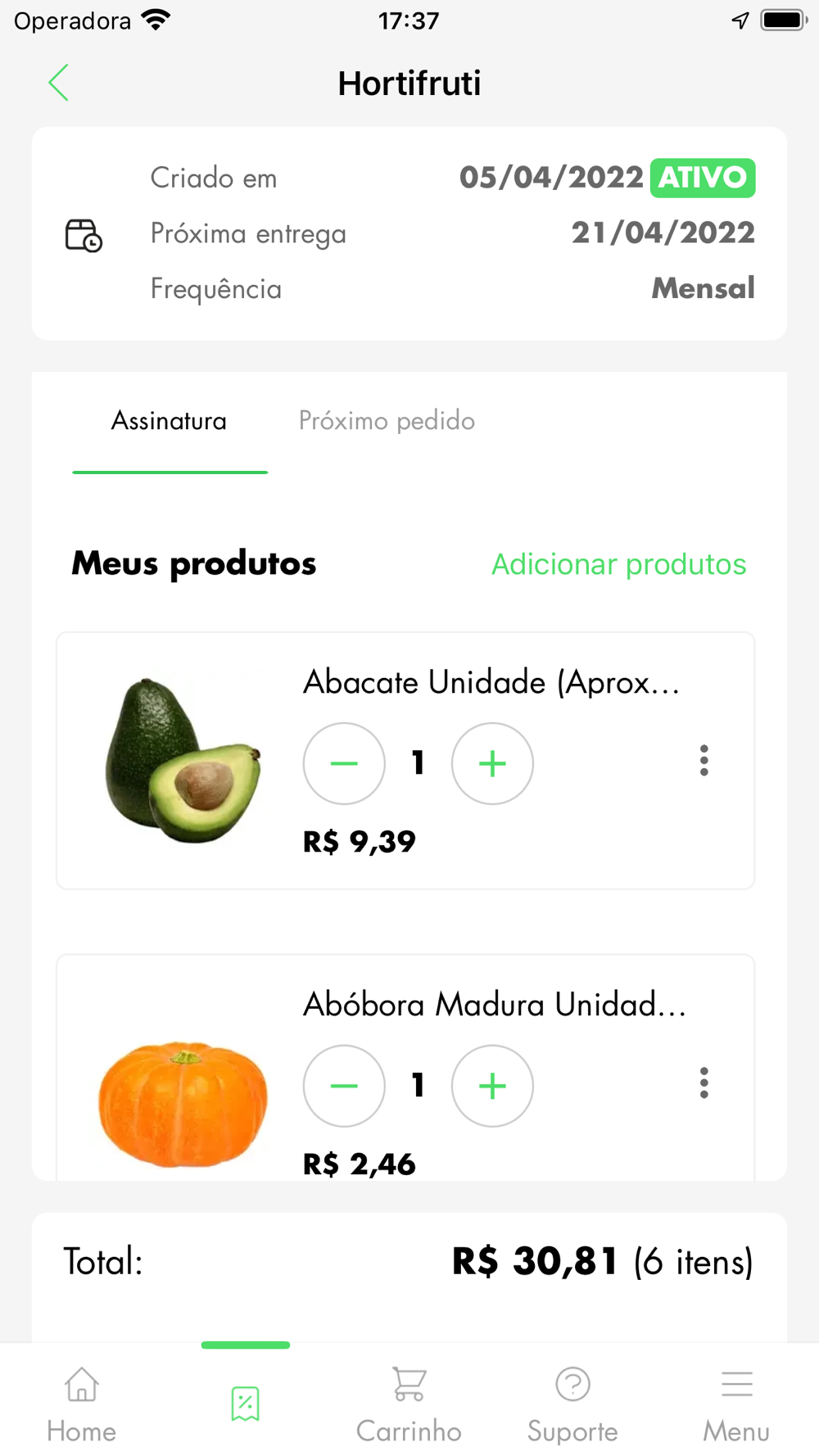Increase Abóbora Madura quantity
Viewport: 819px width, 1456px height.
(492, 1086)
